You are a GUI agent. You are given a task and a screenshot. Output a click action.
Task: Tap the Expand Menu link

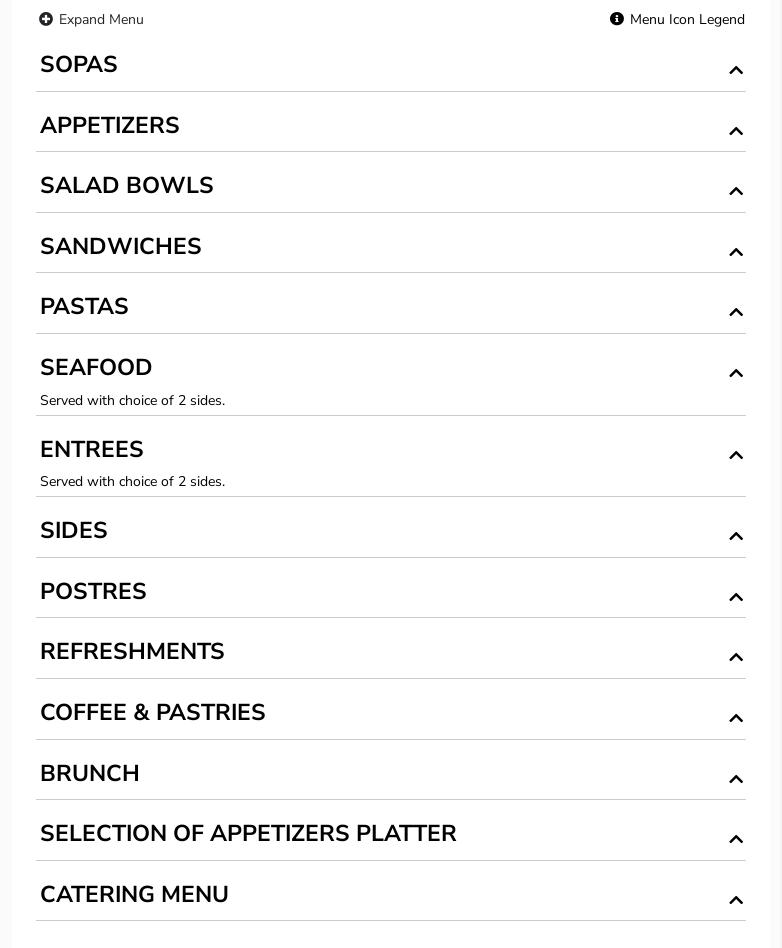(92, 20)
